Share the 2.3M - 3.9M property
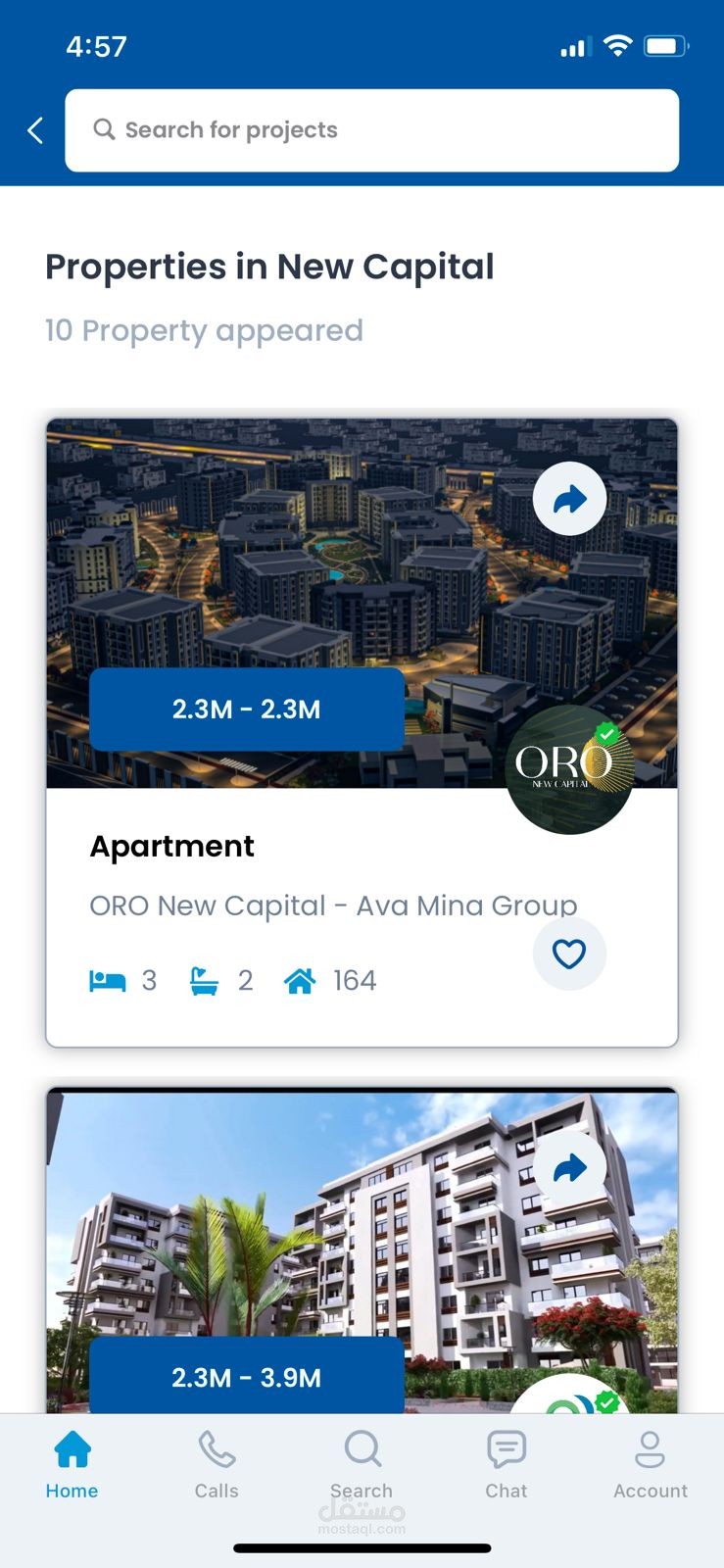 [x=569, y=1167]
